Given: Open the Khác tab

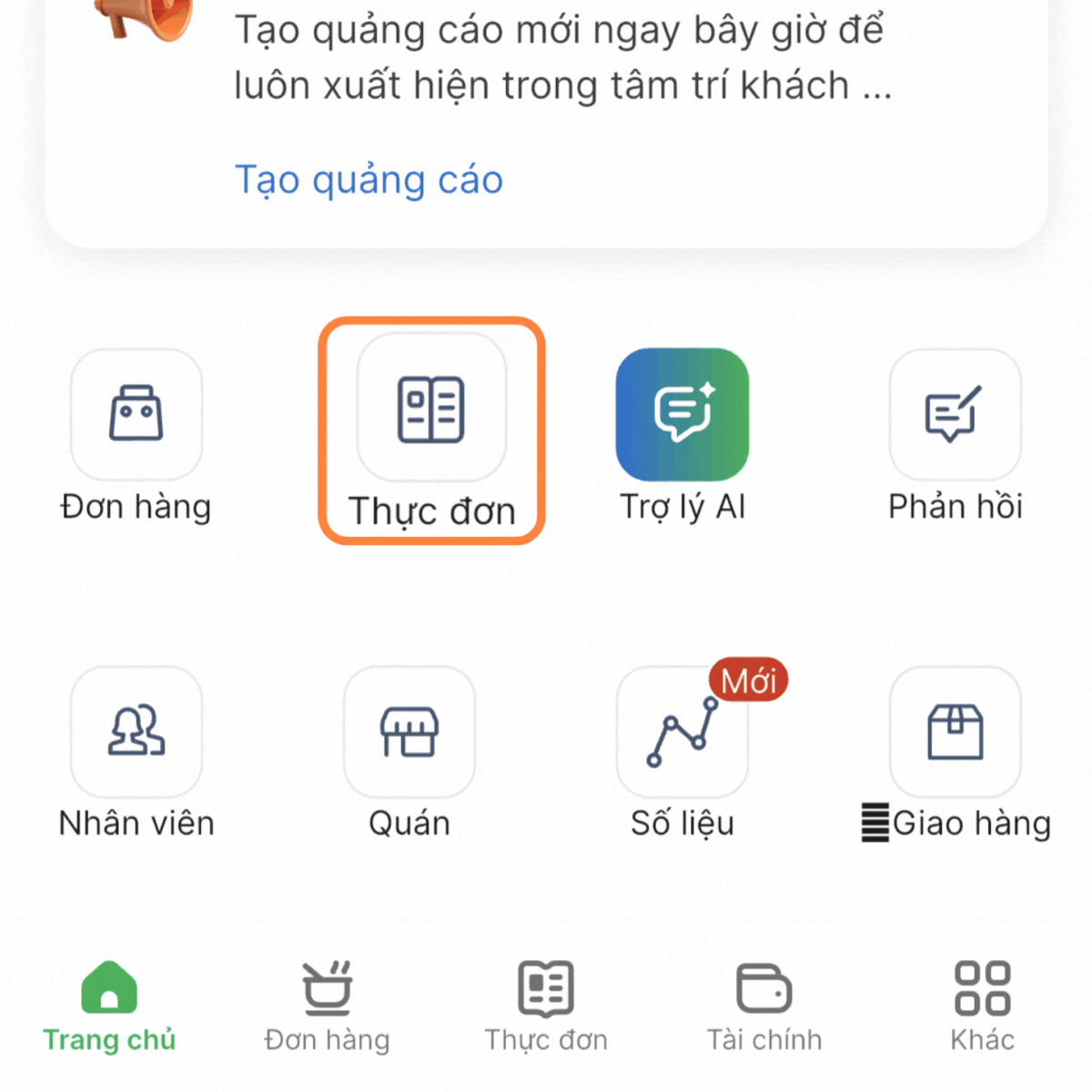Looking at the screenshot, I should [x=982, y=1006].
